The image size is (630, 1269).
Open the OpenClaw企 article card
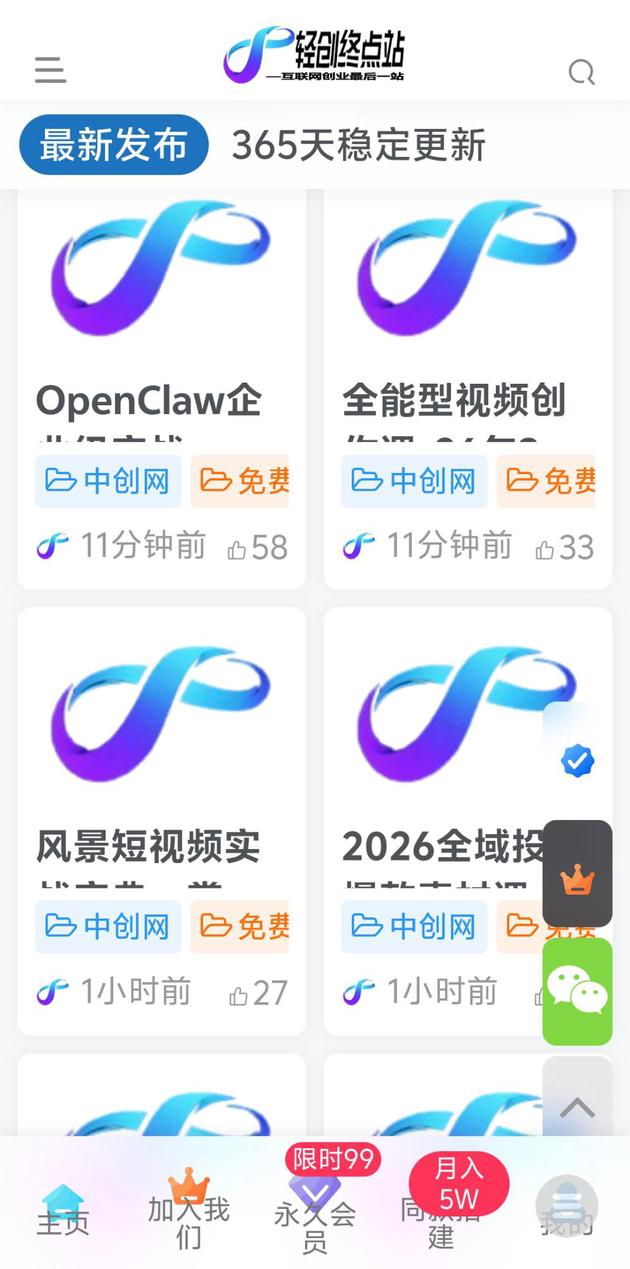click(x=148, y=400)
